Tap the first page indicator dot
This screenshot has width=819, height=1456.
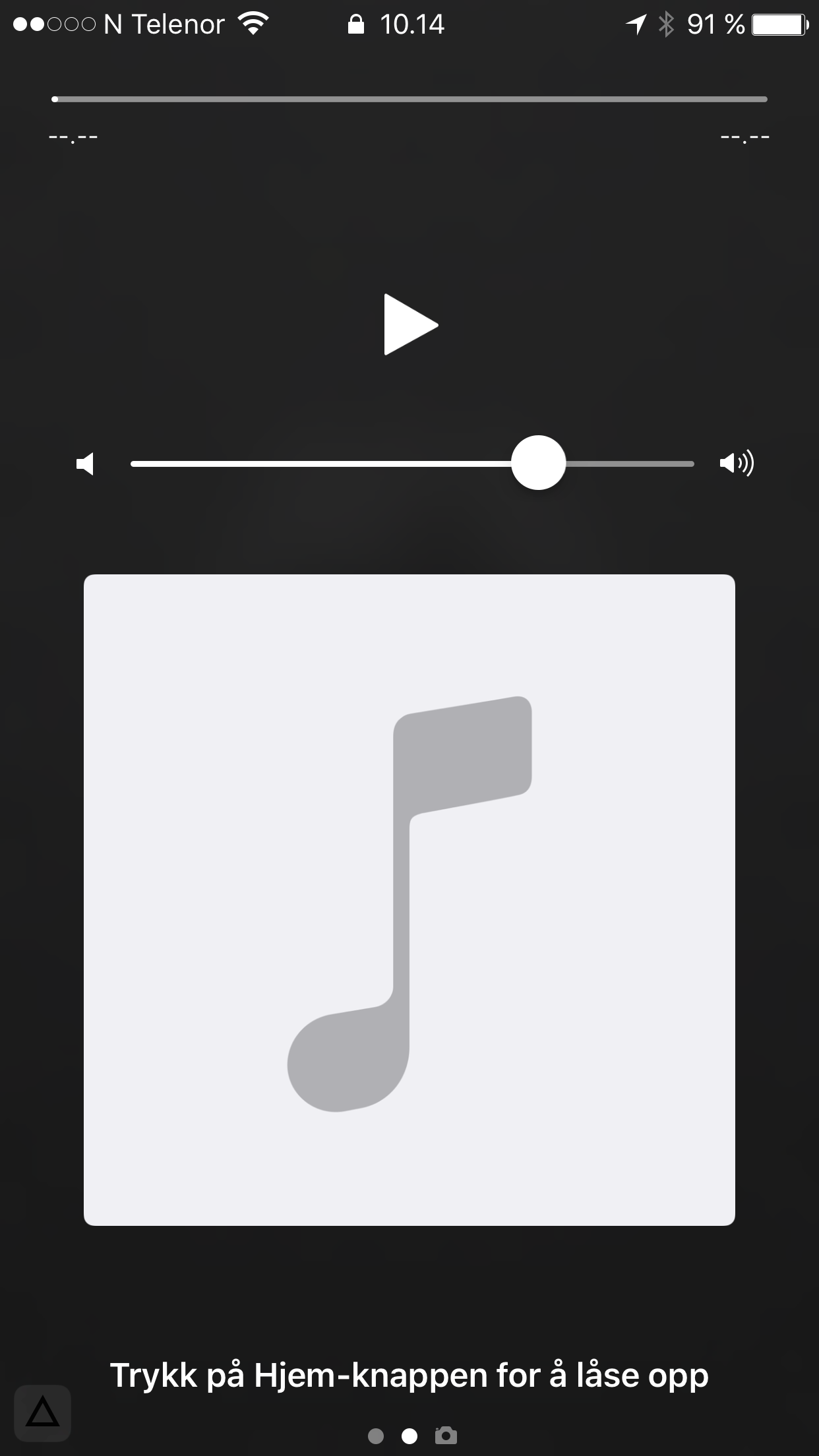coord(376,1436)
